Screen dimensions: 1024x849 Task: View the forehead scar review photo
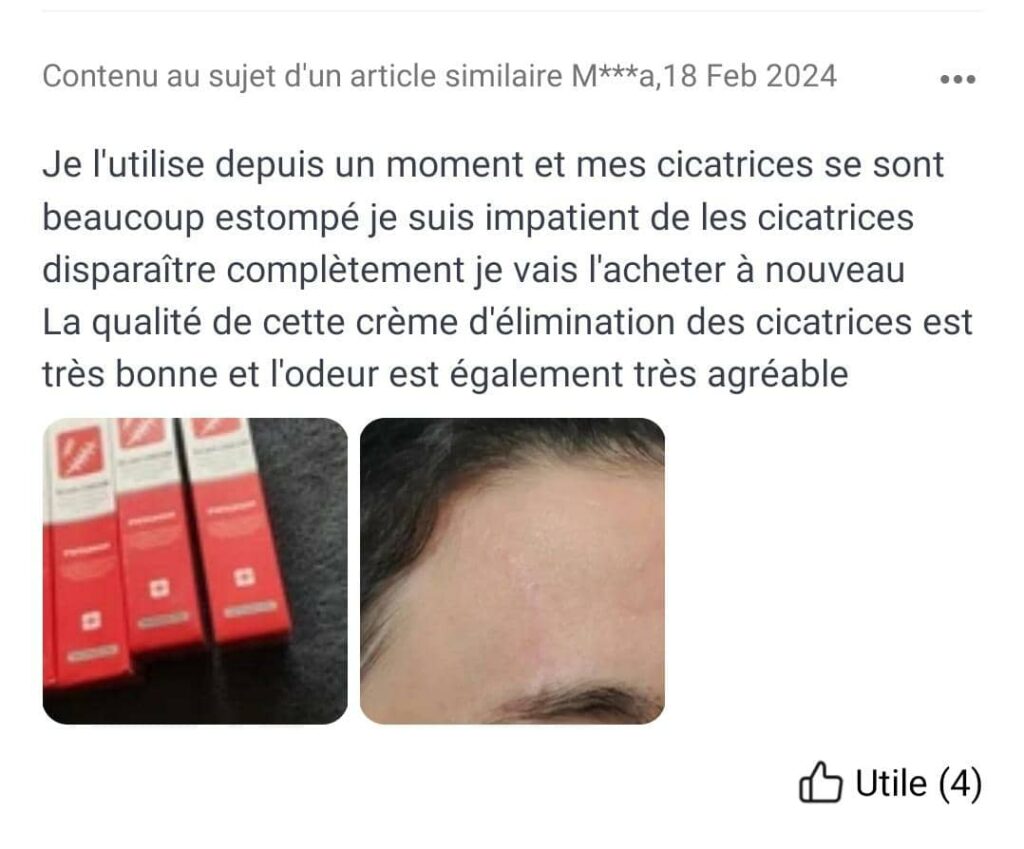tap(512, 571)
